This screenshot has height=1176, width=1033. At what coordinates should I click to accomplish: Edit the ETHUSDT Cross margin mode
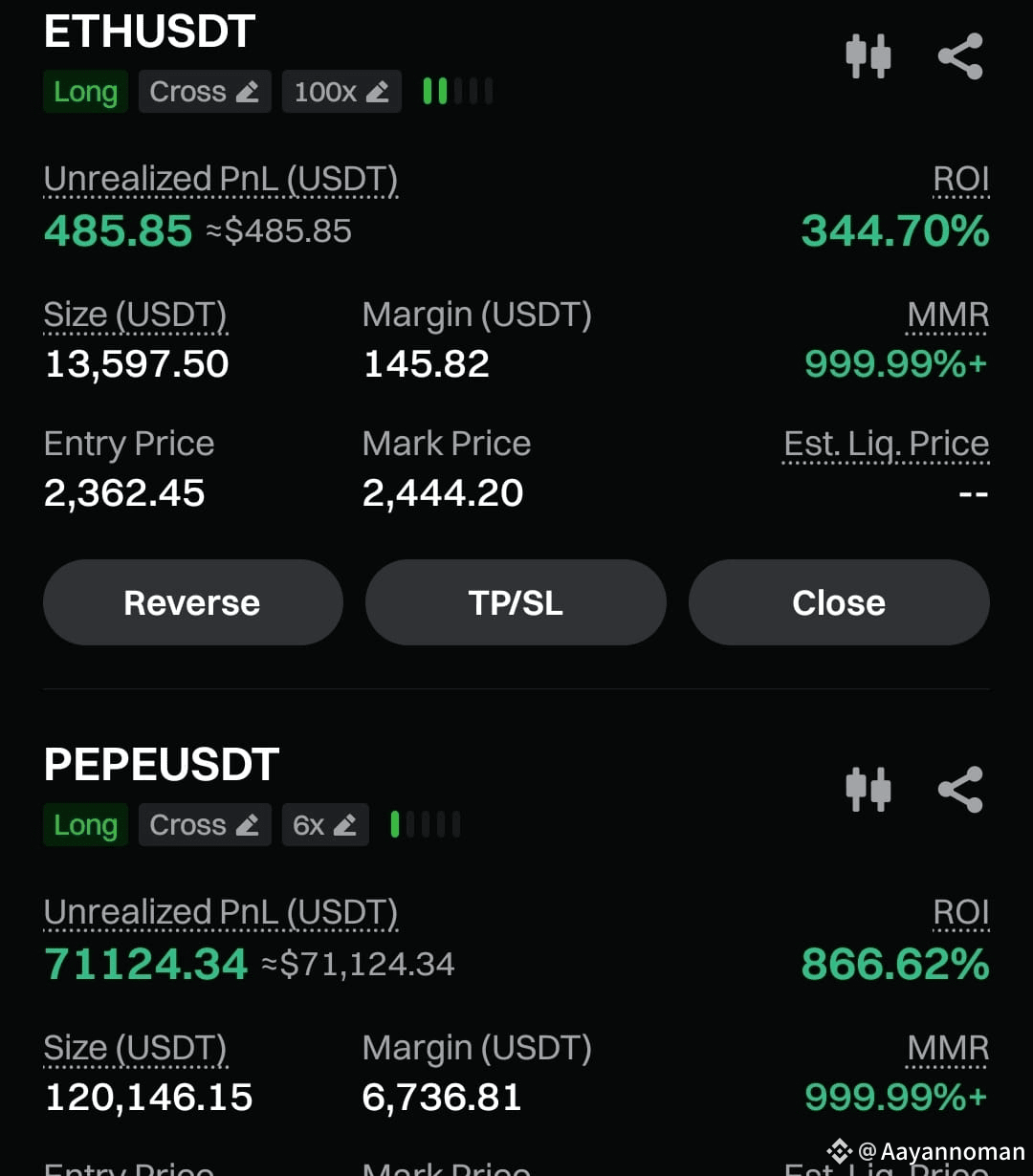[205, 92]
